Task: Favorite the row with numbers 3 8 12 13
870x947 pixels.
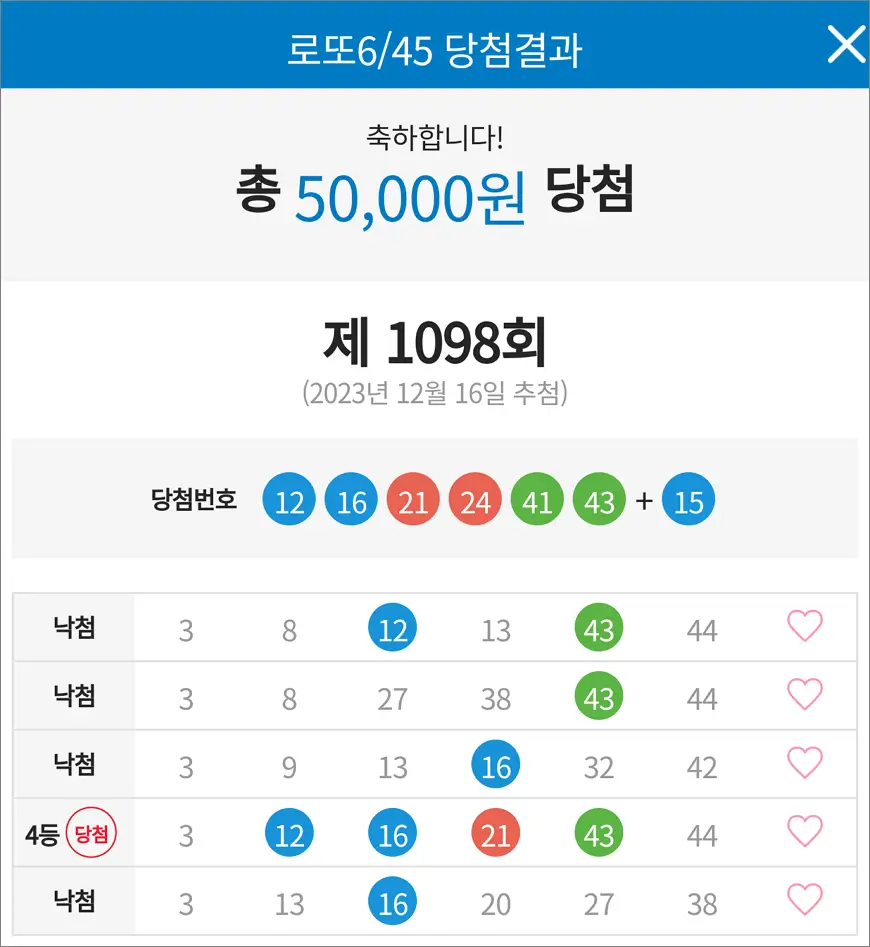Action: click(805, 627)
